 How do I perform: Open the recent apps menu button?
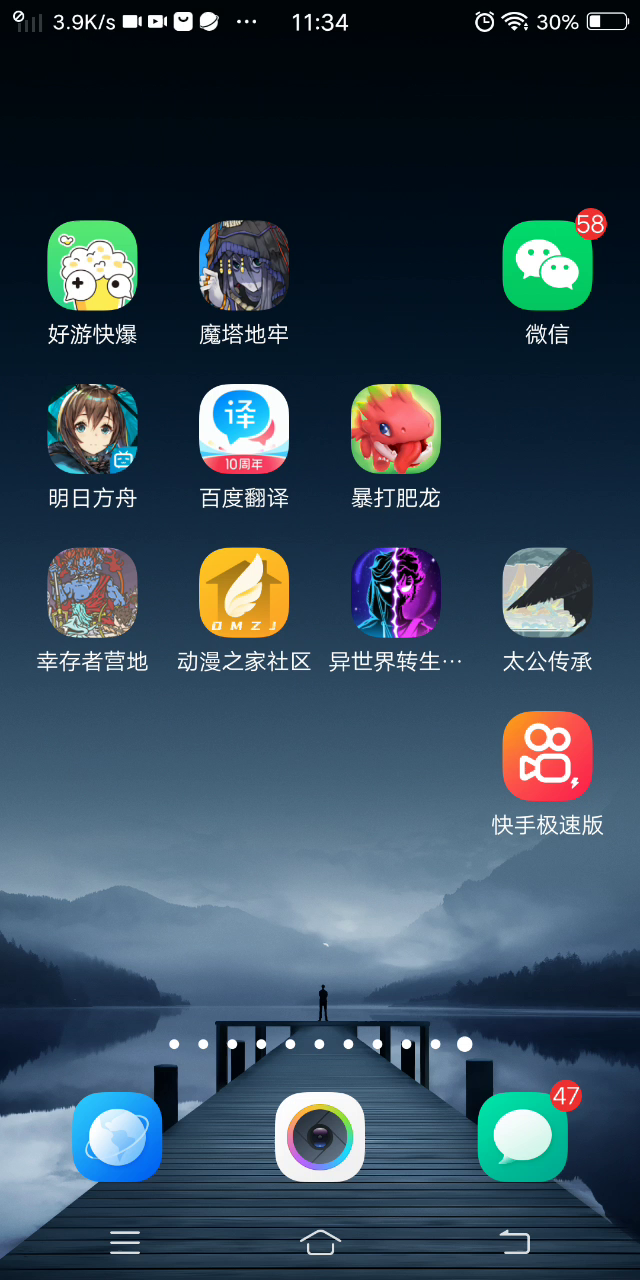tap(125, 1242)
